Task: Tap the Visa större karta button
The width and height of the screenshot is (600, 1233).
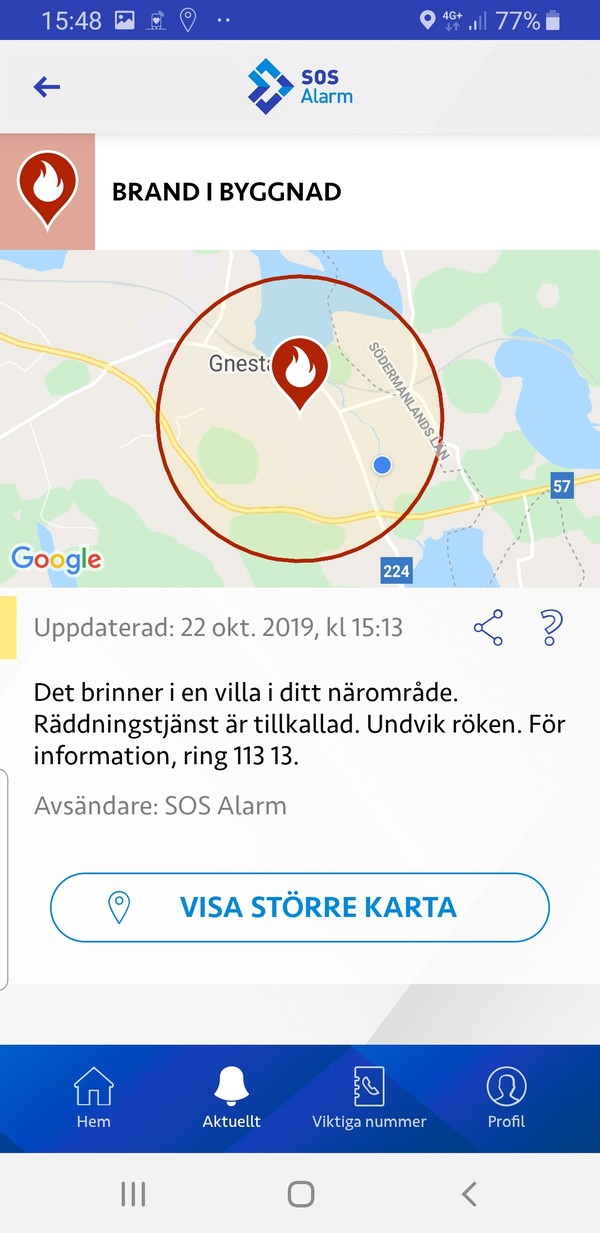Action: tap(300, 907)
